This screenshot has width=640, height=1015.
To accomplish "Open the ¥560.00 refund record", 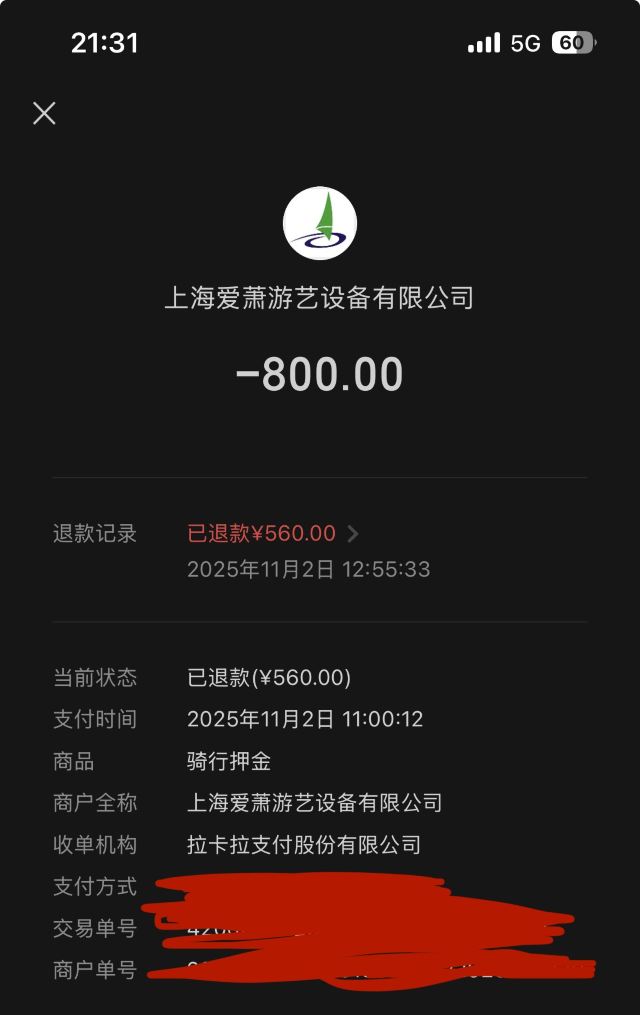I will coord(272,533).
